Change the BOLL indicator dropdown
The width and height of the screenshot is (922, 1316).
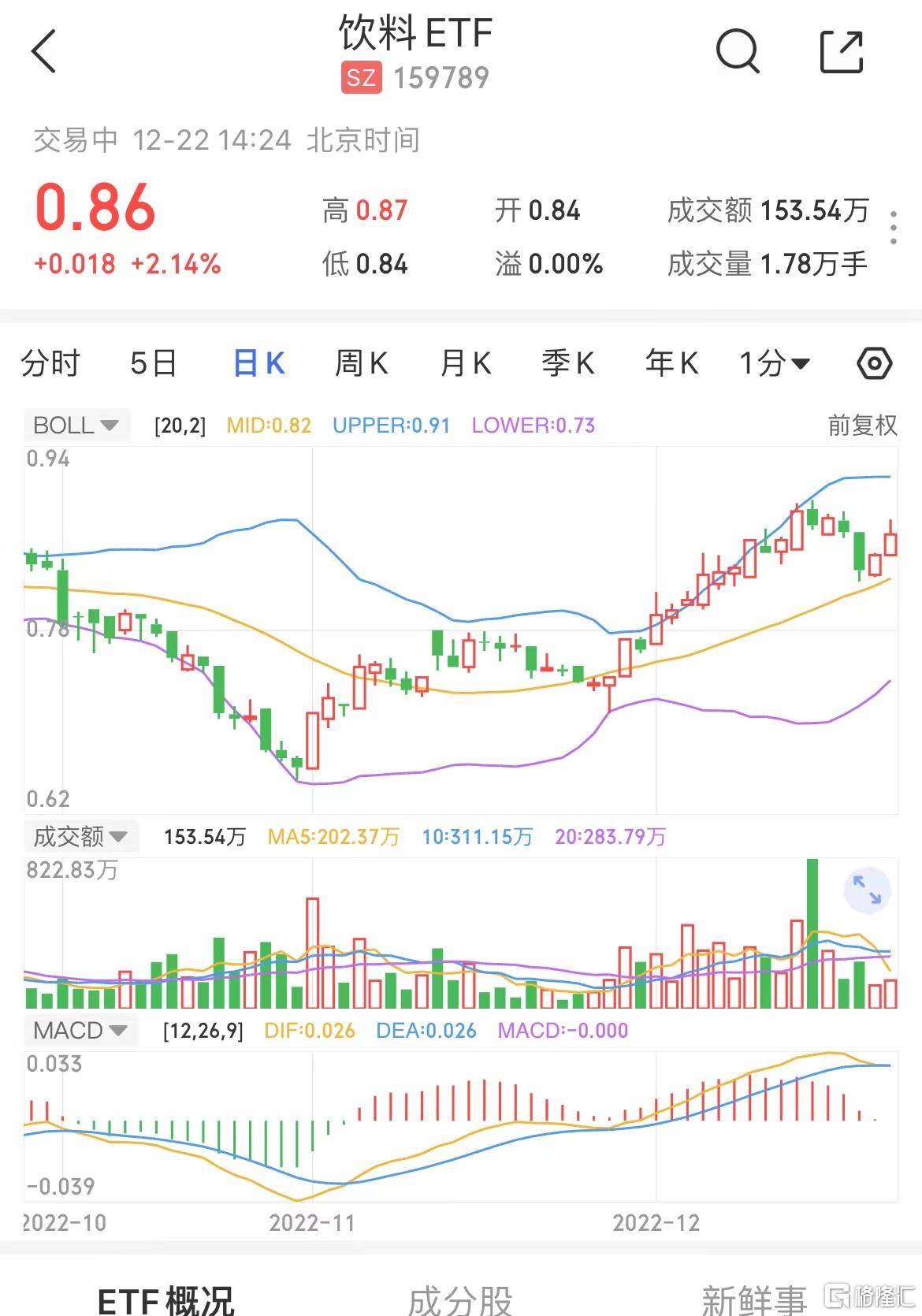[76, 426]
